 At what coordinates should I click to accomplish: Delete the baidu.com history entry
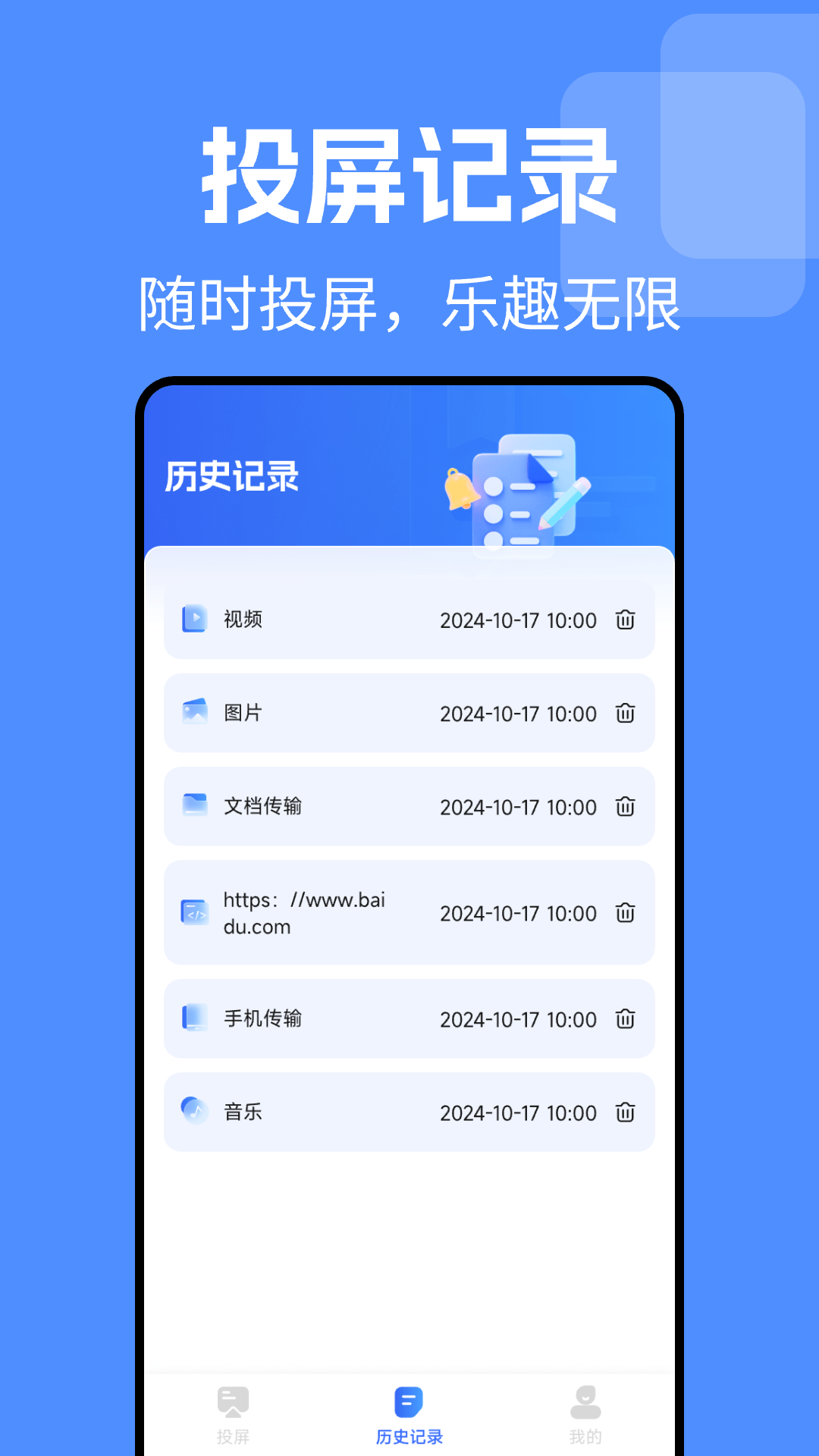(x=625, y=913)
